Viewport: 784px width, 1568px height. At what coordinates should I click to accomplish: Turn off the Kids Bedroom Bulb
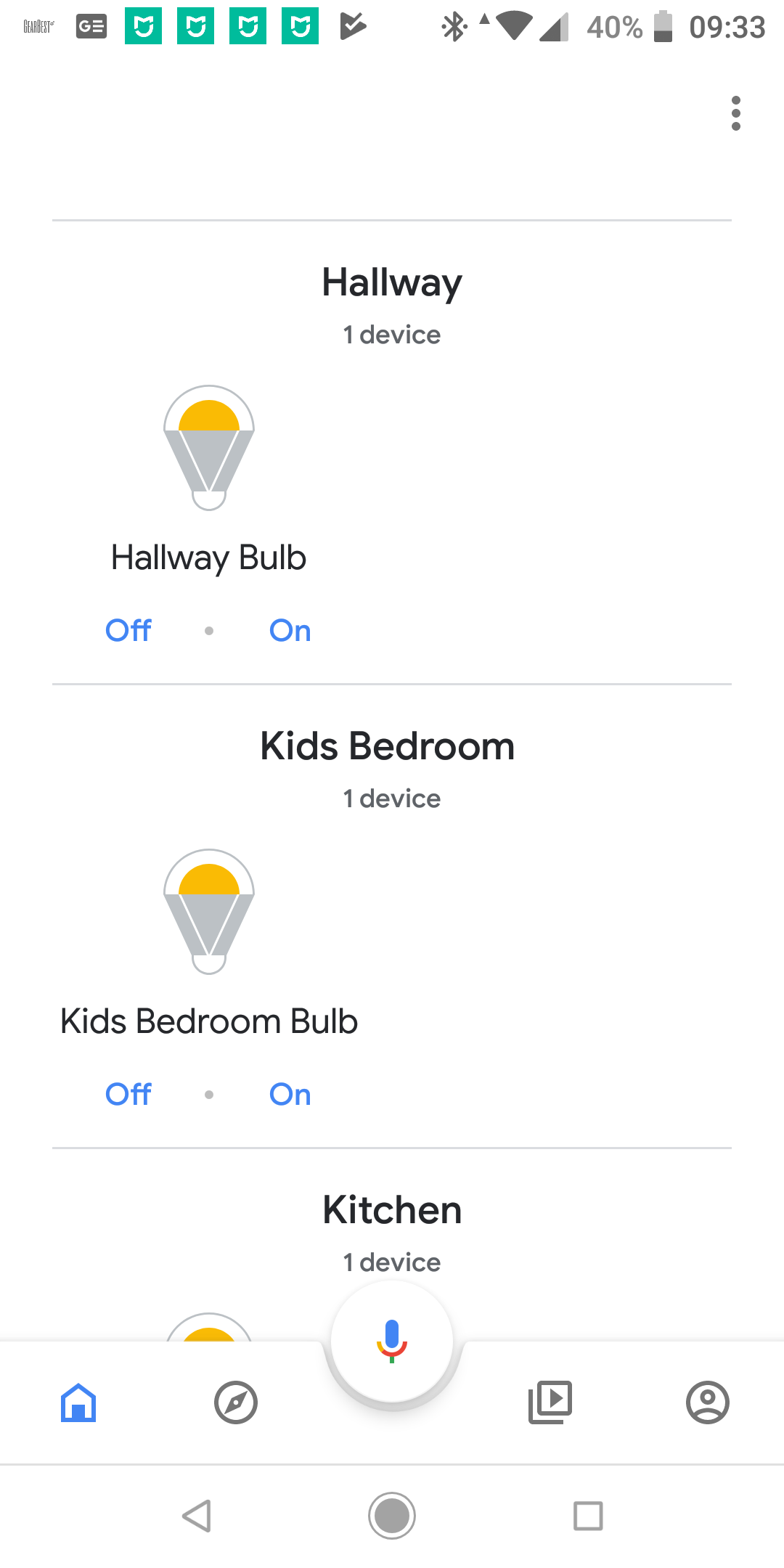128,1094
